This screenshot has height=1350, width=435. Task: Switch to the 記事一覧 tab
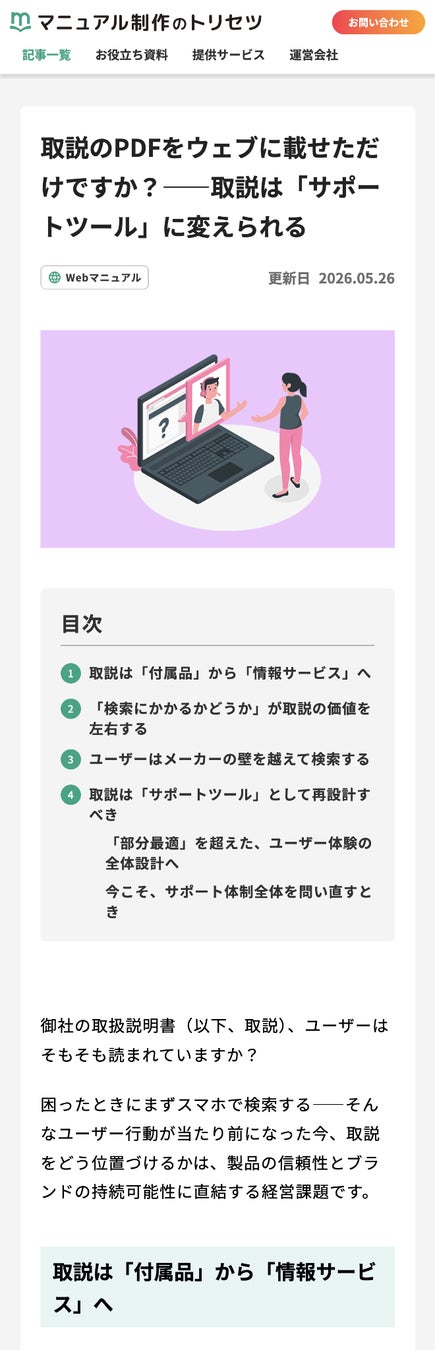[47, 55]
